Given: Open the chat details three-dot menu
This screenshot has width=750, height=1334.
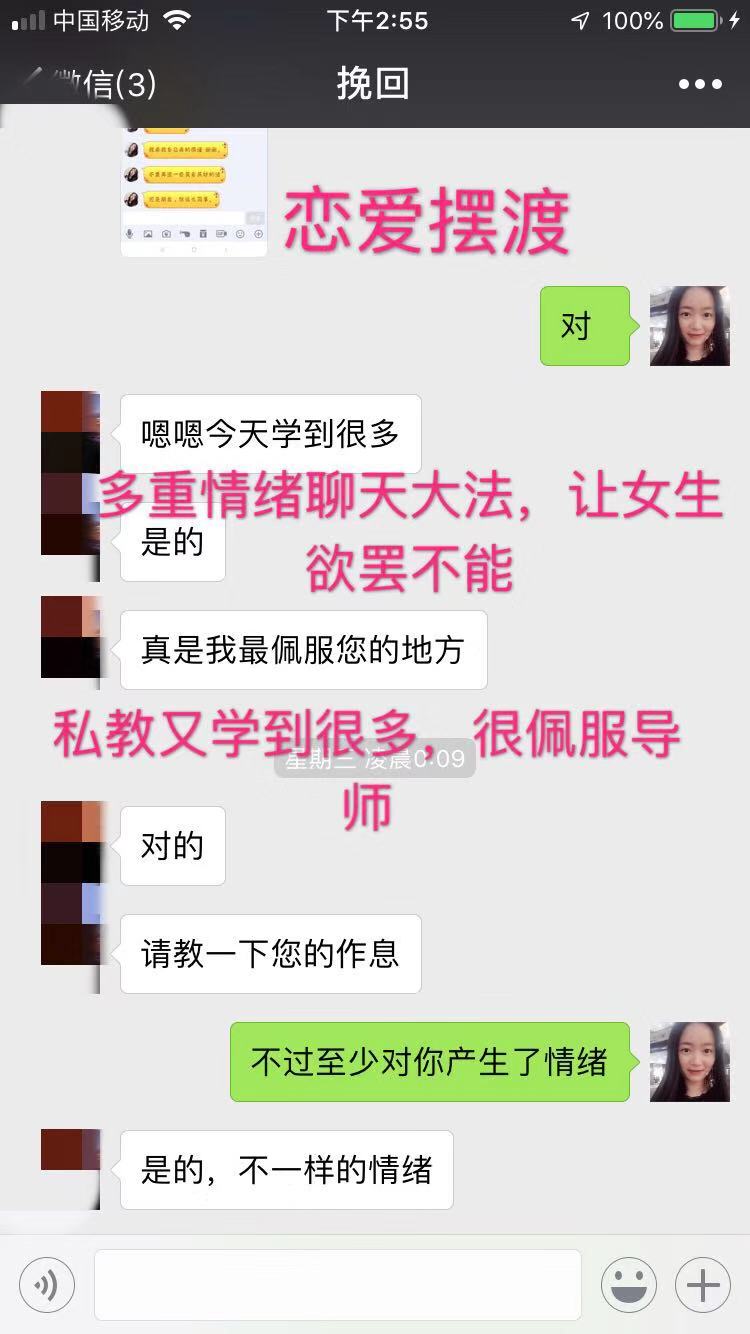Looking at the screenshot, I should 700,84.
